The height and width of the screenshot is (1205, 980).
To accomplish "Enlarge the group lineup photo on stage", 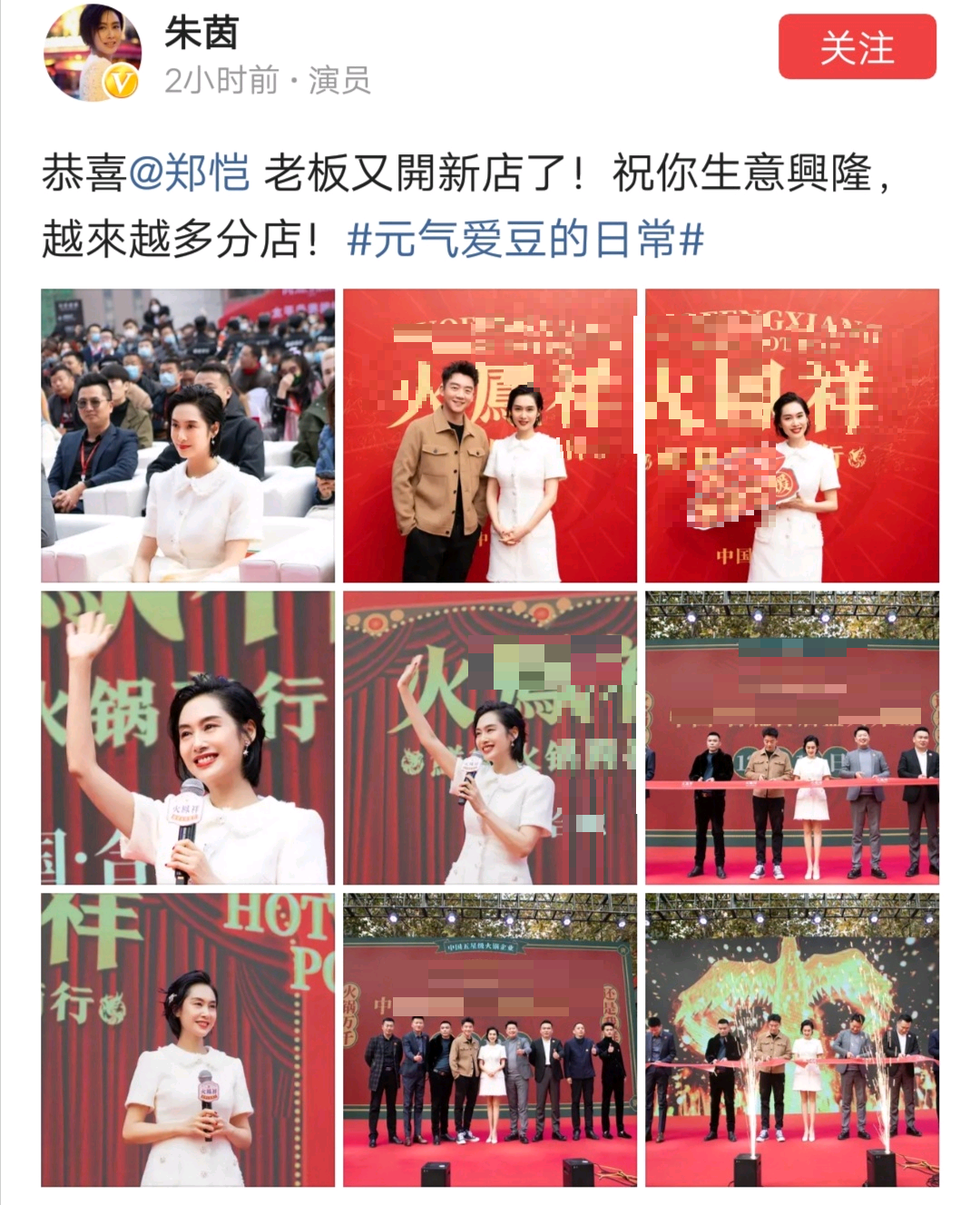I will [490, 1040].
